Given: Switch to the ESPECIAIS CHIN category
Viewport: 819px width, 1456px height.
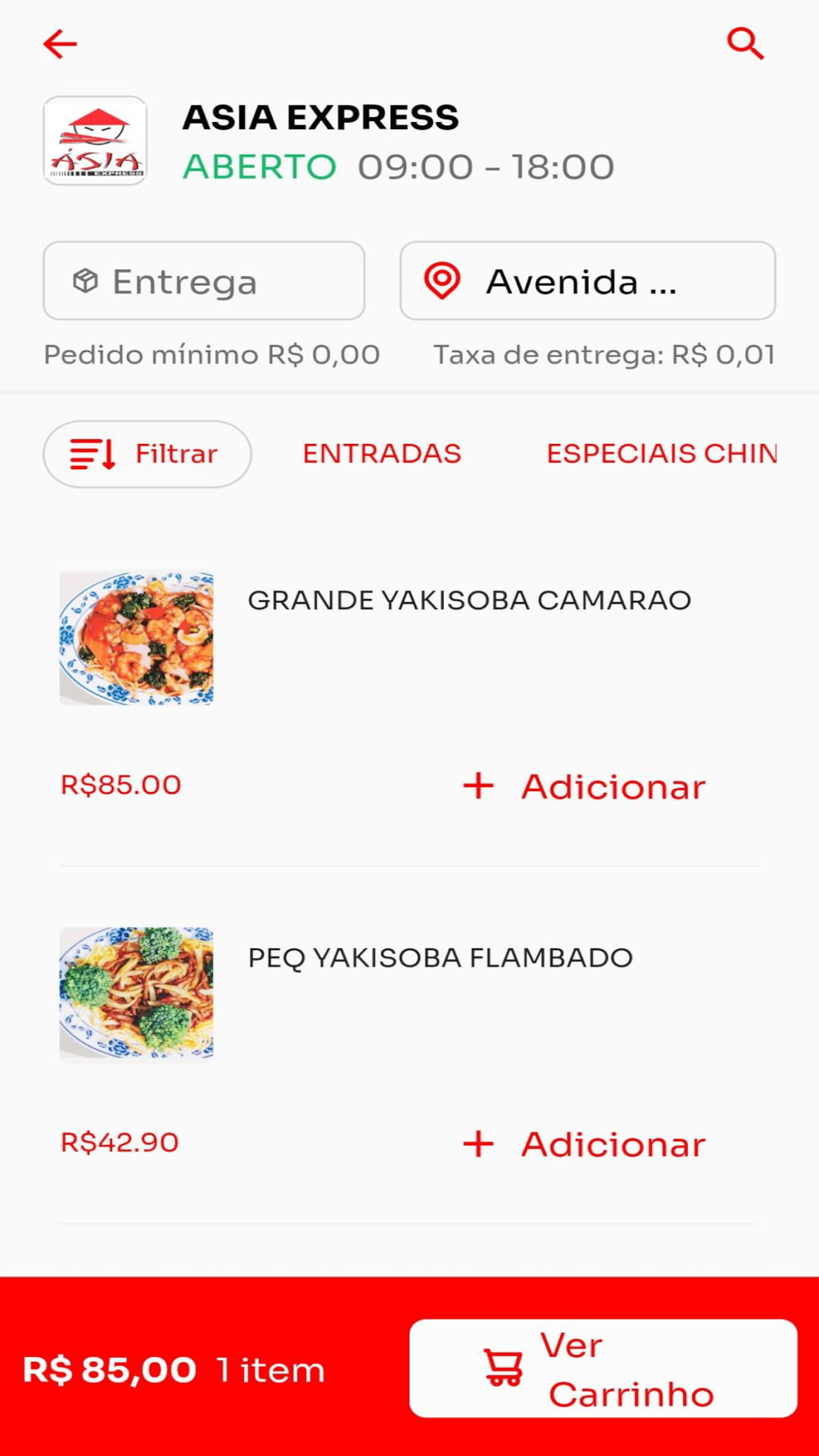Looking at the screenshot, I should [662, 454].
